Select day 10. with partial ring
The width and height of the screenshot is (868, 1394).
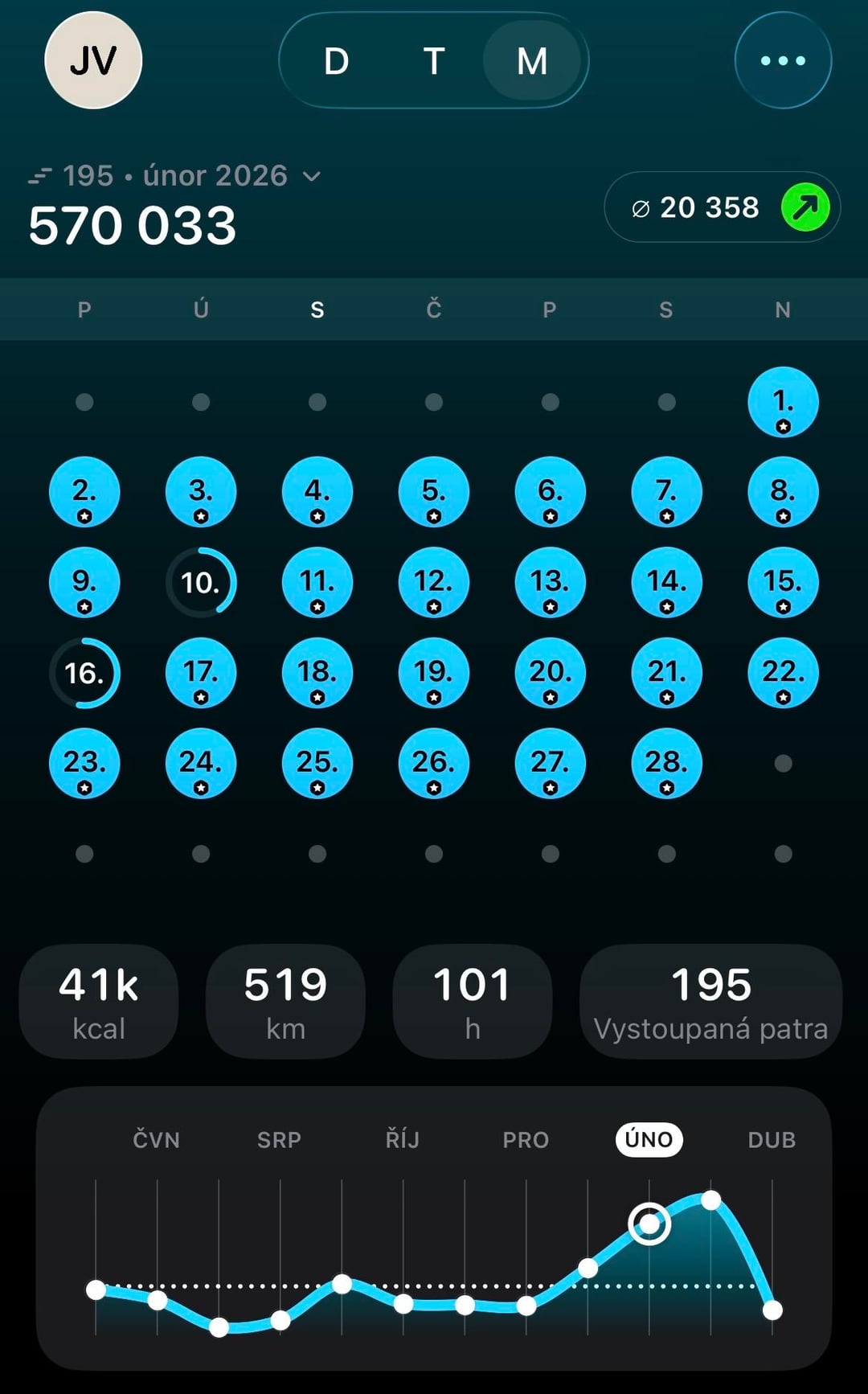coord(201,582)
